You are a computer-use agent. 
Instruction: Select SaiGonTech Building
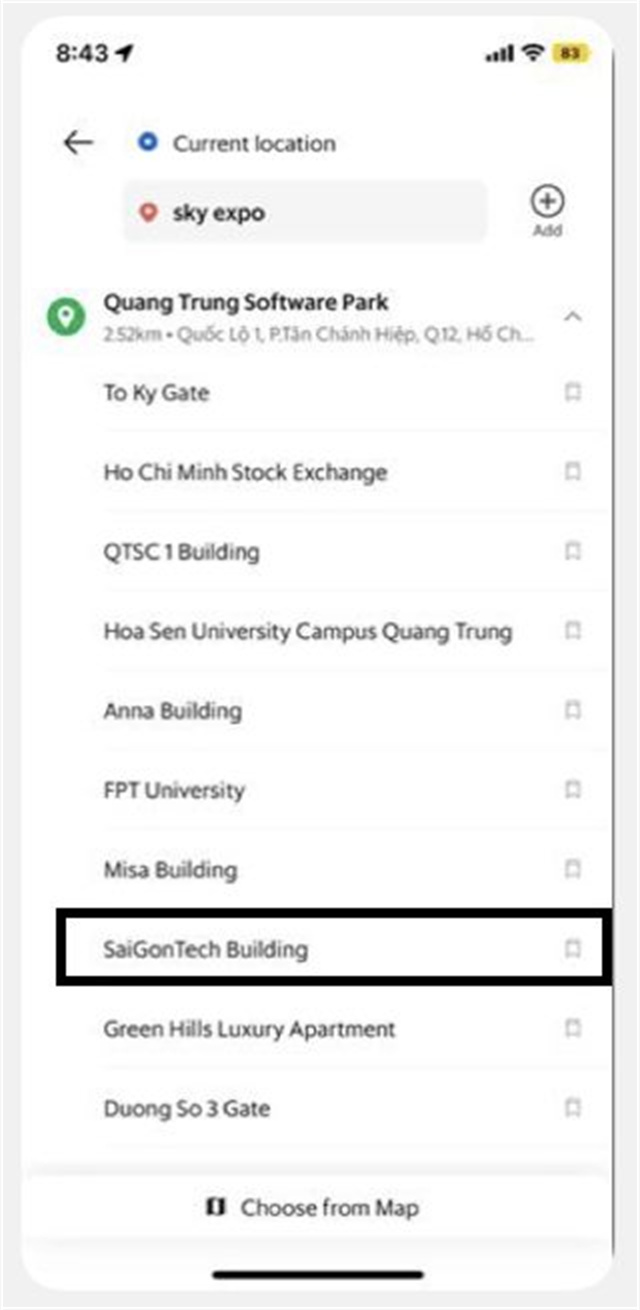206,949
